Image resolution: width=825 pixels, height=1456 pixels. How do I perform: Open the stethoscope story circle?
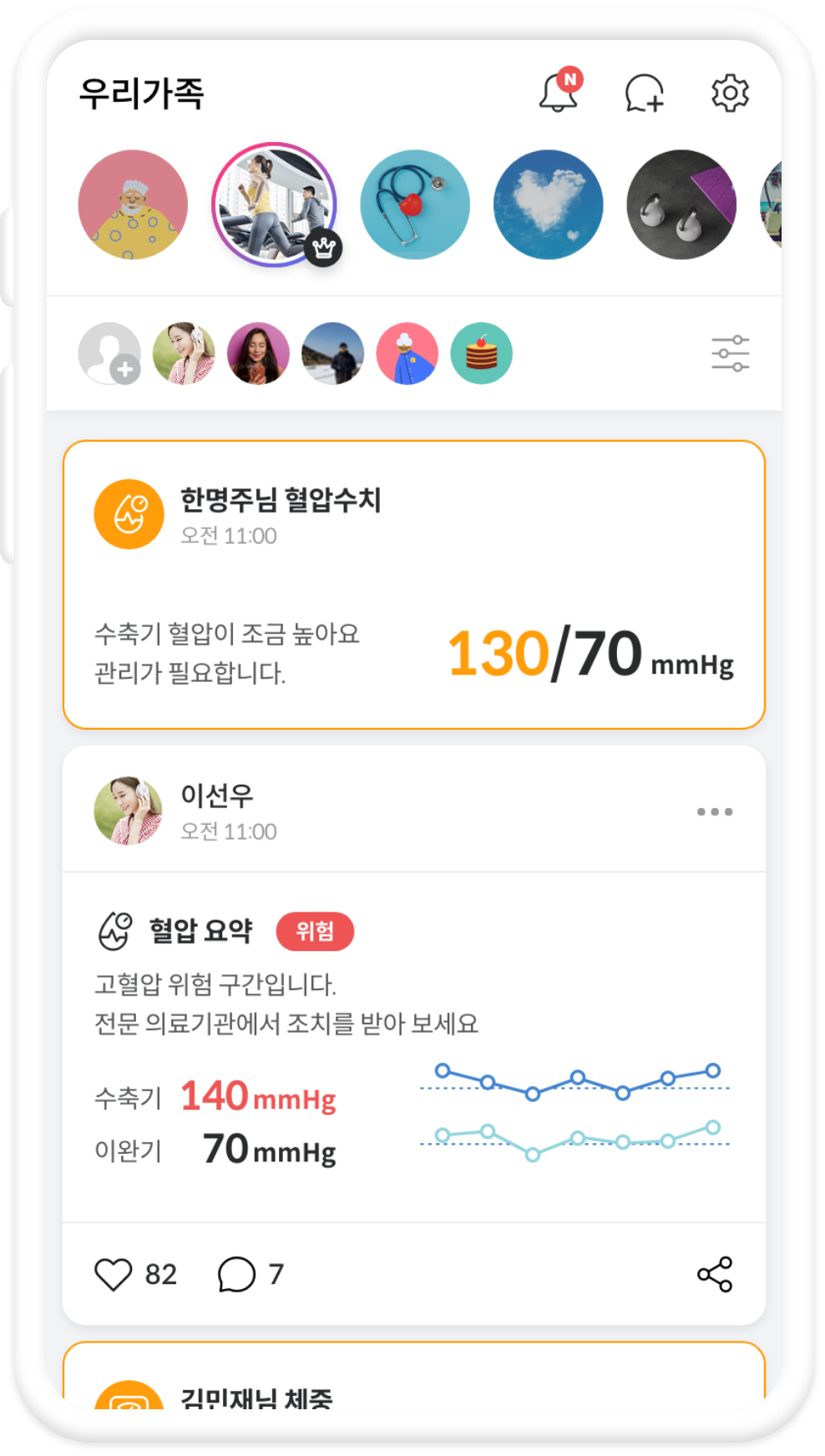pyautogui.click(x=415, y=205)
